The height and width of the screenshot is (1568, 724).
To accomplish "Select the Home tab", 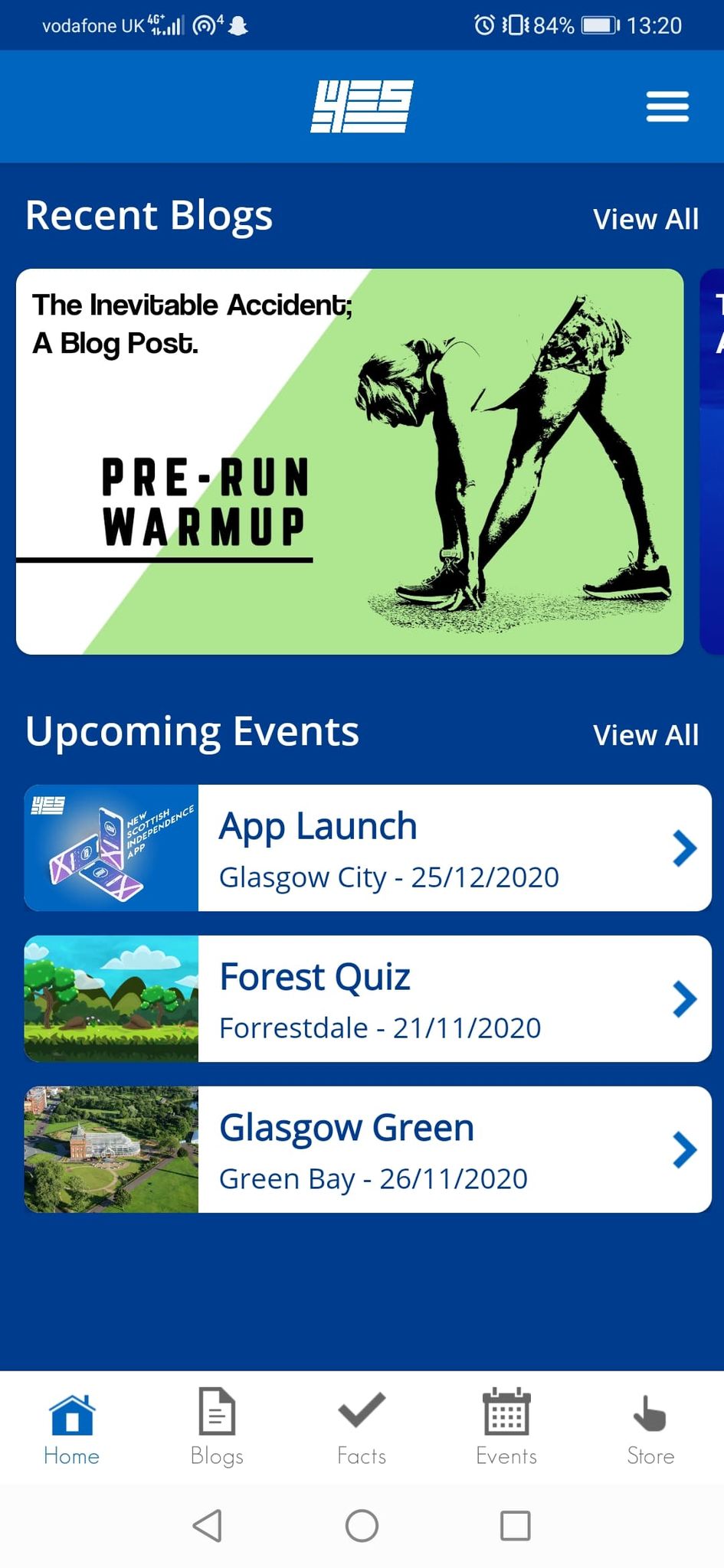I will click(x=72, y=1427).
